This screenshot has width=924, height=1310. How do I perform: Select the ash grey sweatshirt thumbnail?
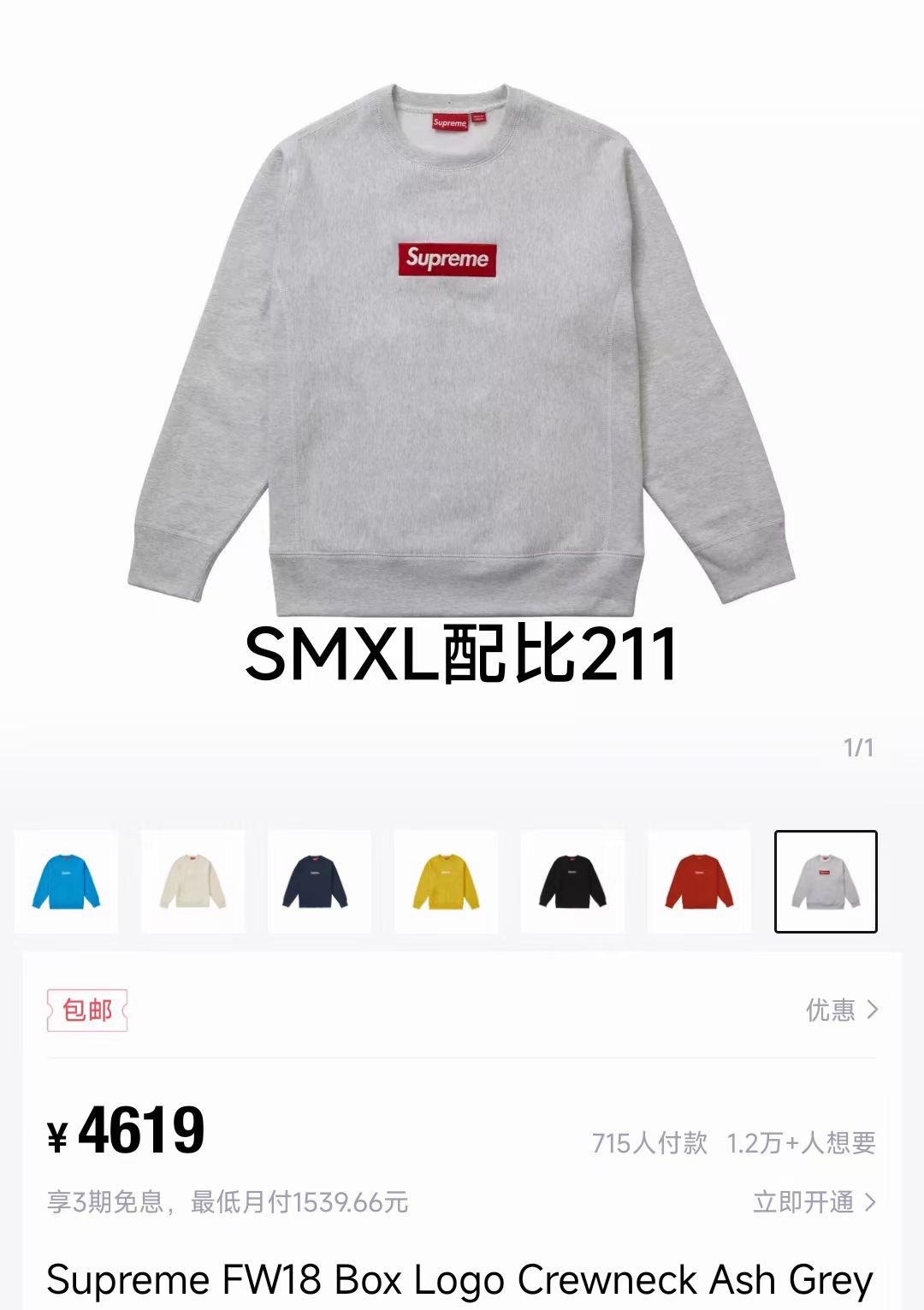(x=826, y=881)
